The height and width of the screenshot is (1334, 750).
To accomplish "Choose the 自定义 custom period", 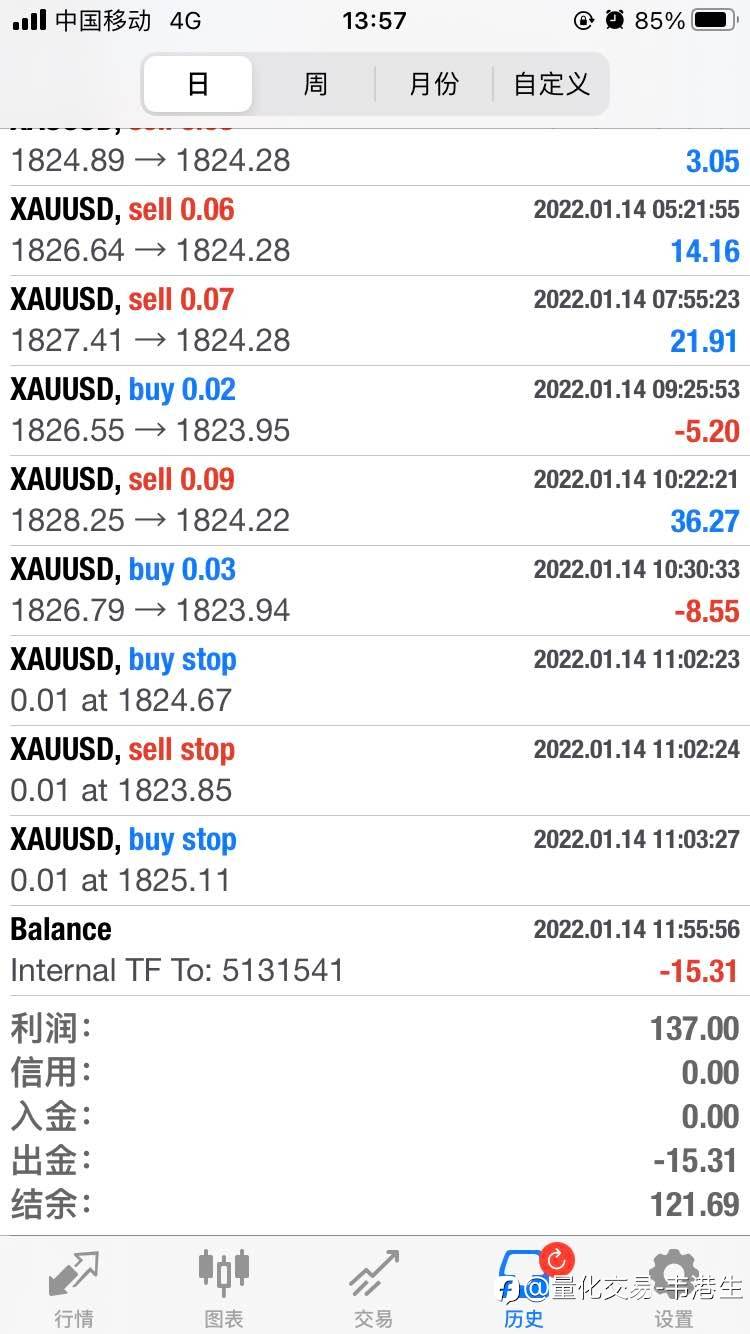I will 551,84.
